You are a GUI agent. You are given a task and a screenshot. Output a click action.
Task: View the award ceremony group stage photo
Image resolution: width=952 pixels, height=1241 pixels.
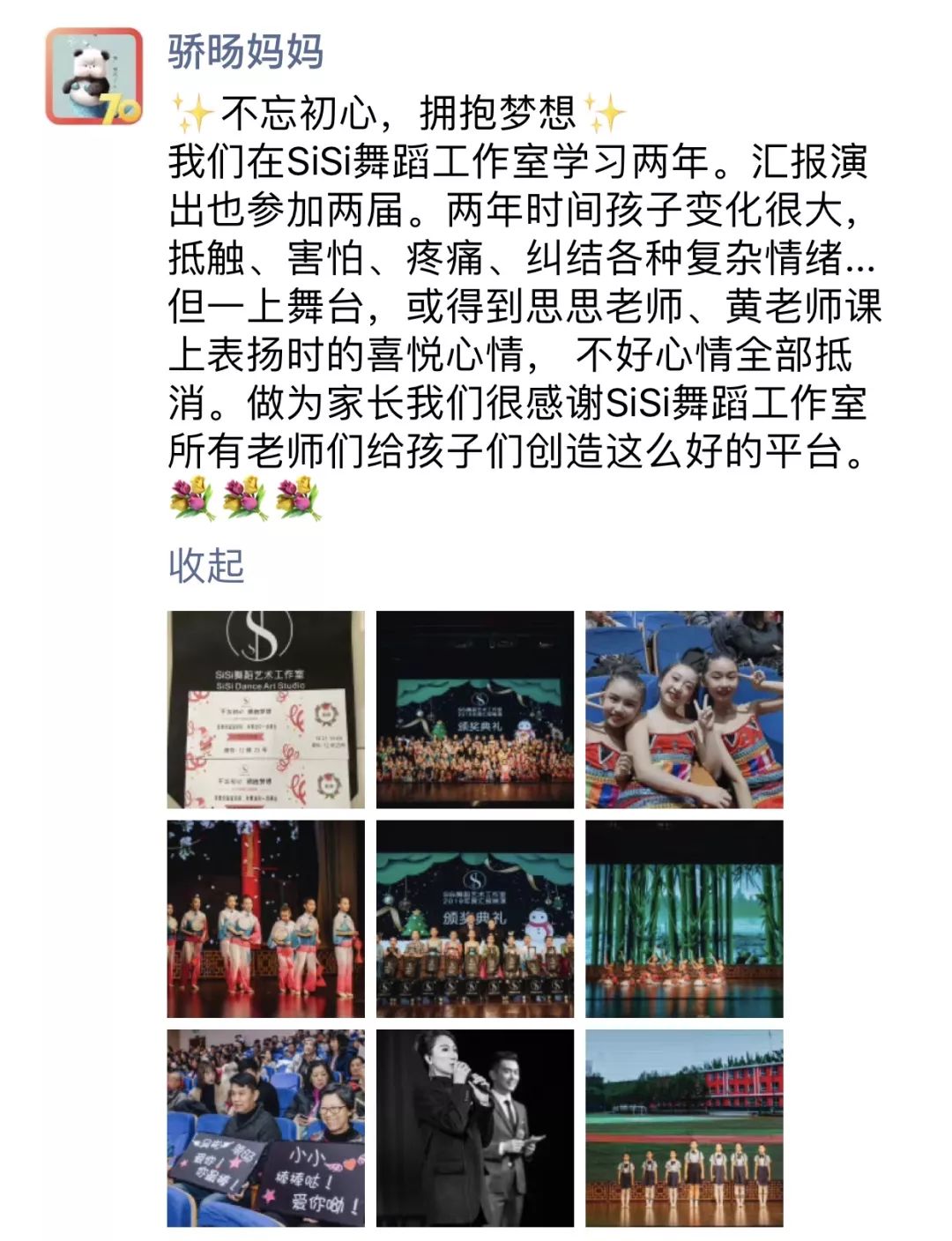(x=474, y=710)
